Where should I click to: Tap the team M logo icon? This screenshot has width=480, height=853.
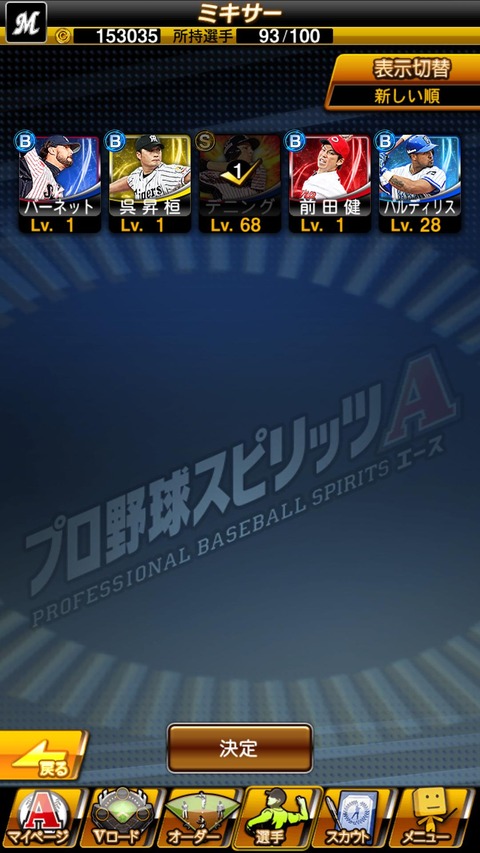coord(26,23)
